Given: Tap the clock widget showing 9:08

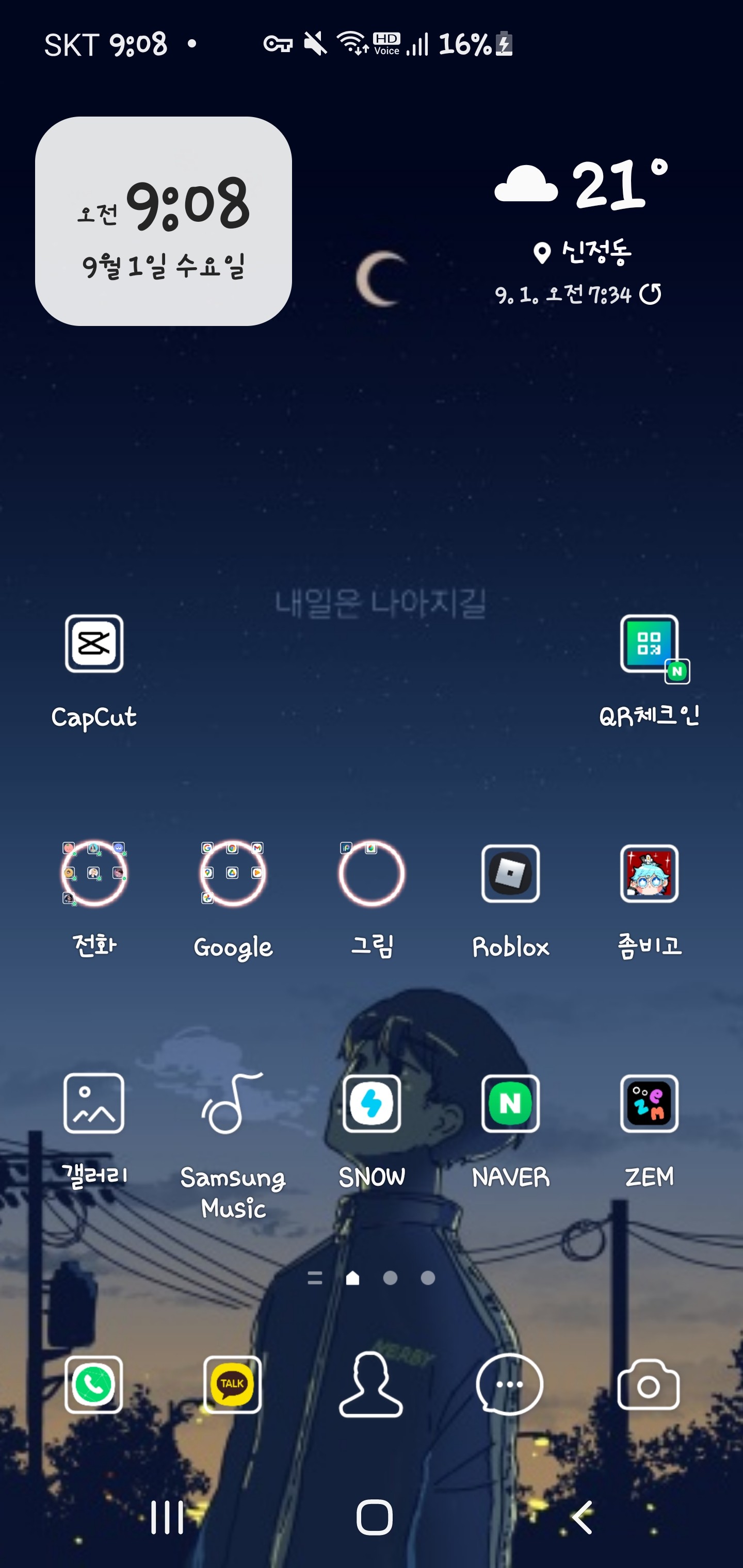Looking at the screenshot, I should pos(163,222).
